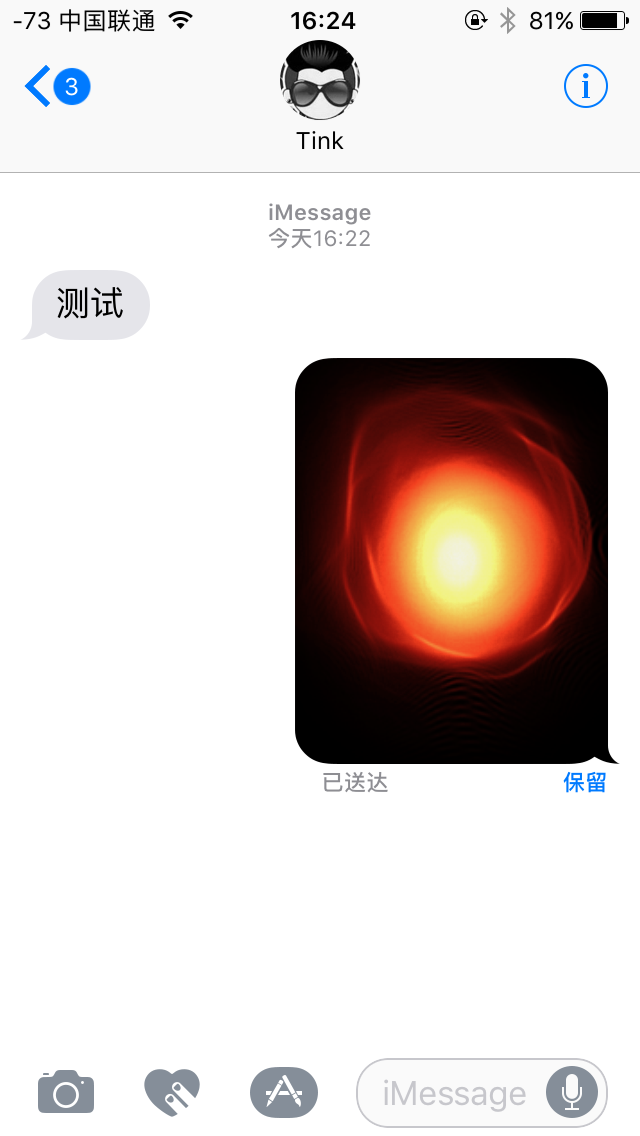
Task: Open the sent Digital Touch fireball message
Action: pos(452,560)
